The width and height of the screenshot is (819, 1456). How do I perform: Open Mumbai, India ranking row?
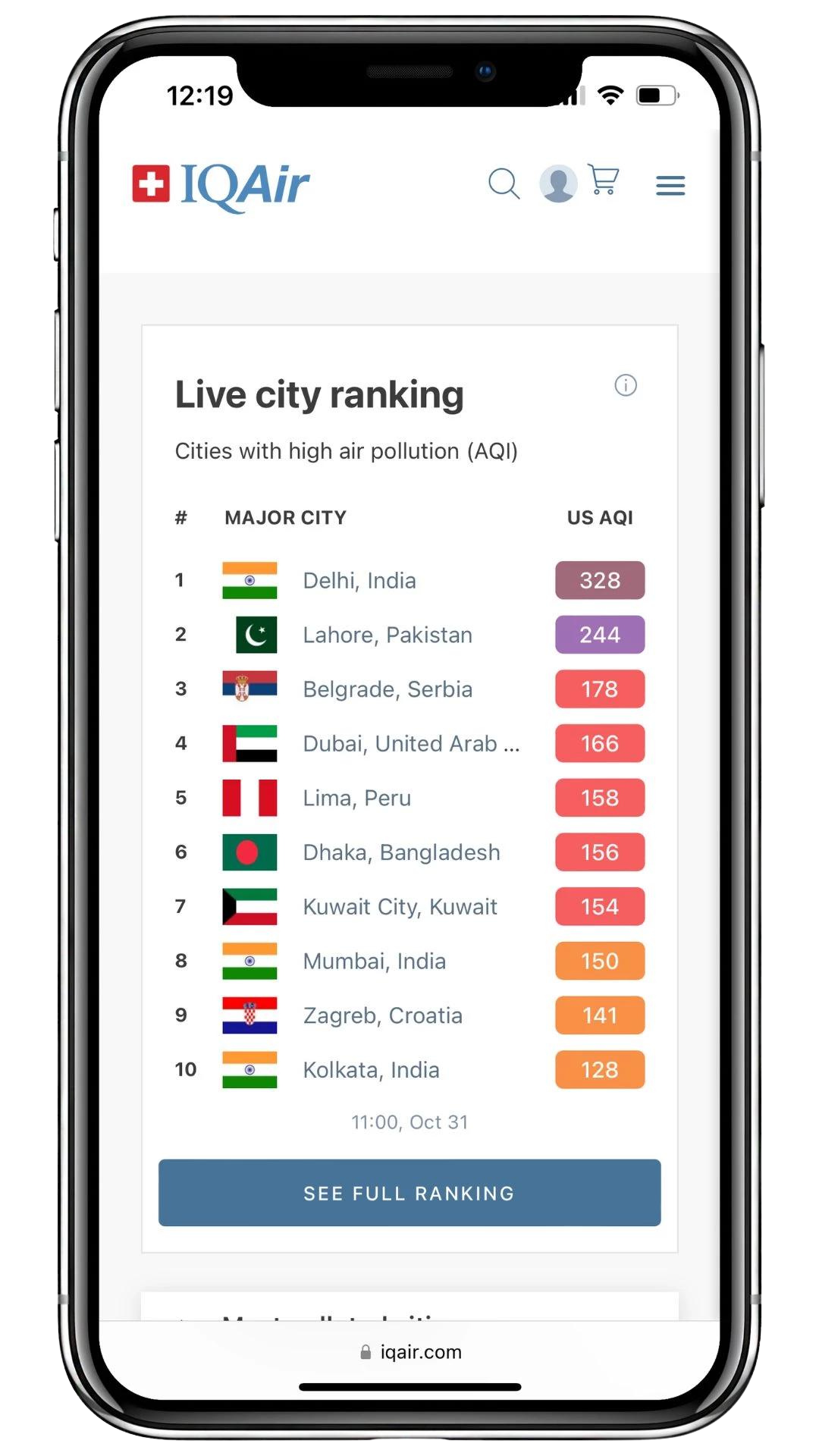click(374, 962)
